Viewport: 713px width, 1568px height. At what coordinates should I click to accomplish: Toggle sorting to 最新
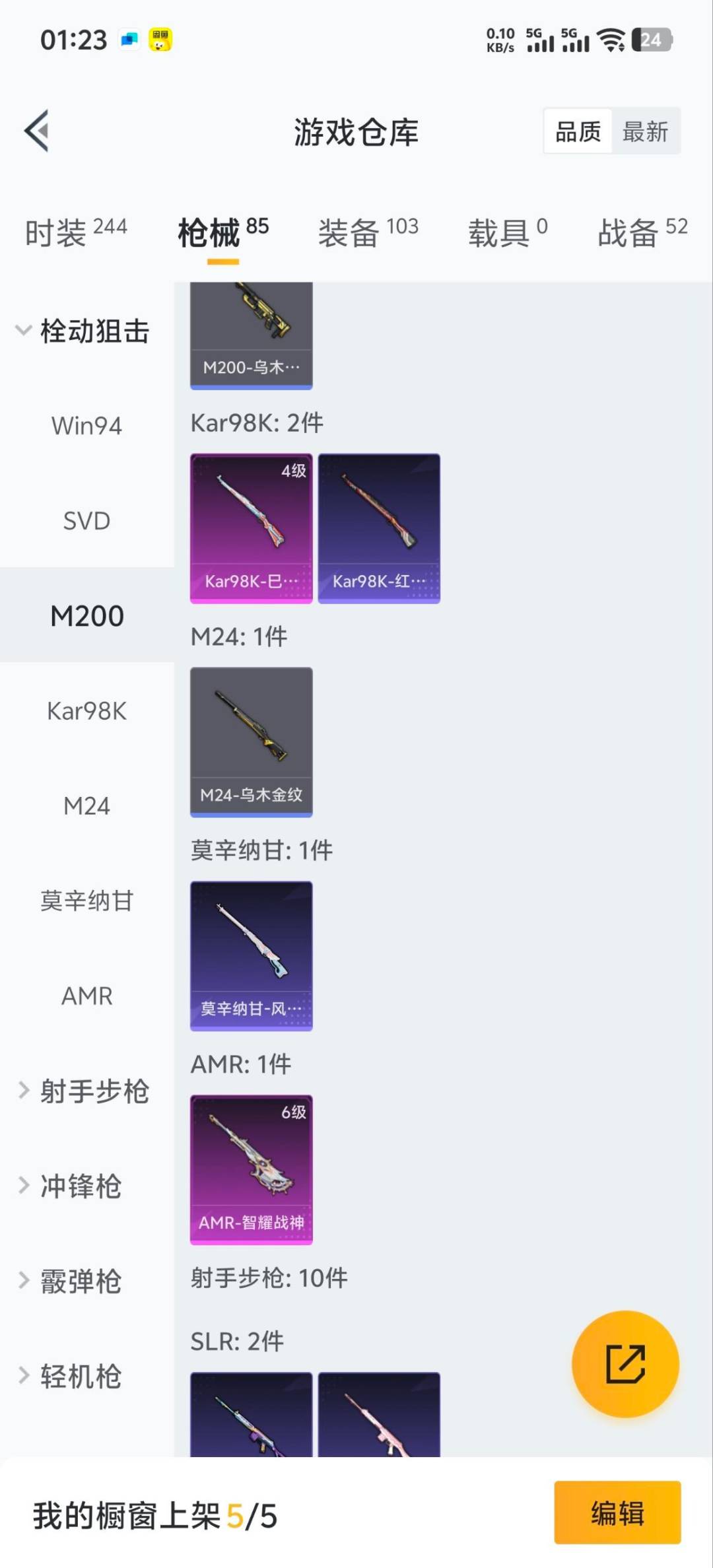click(646, 131)
